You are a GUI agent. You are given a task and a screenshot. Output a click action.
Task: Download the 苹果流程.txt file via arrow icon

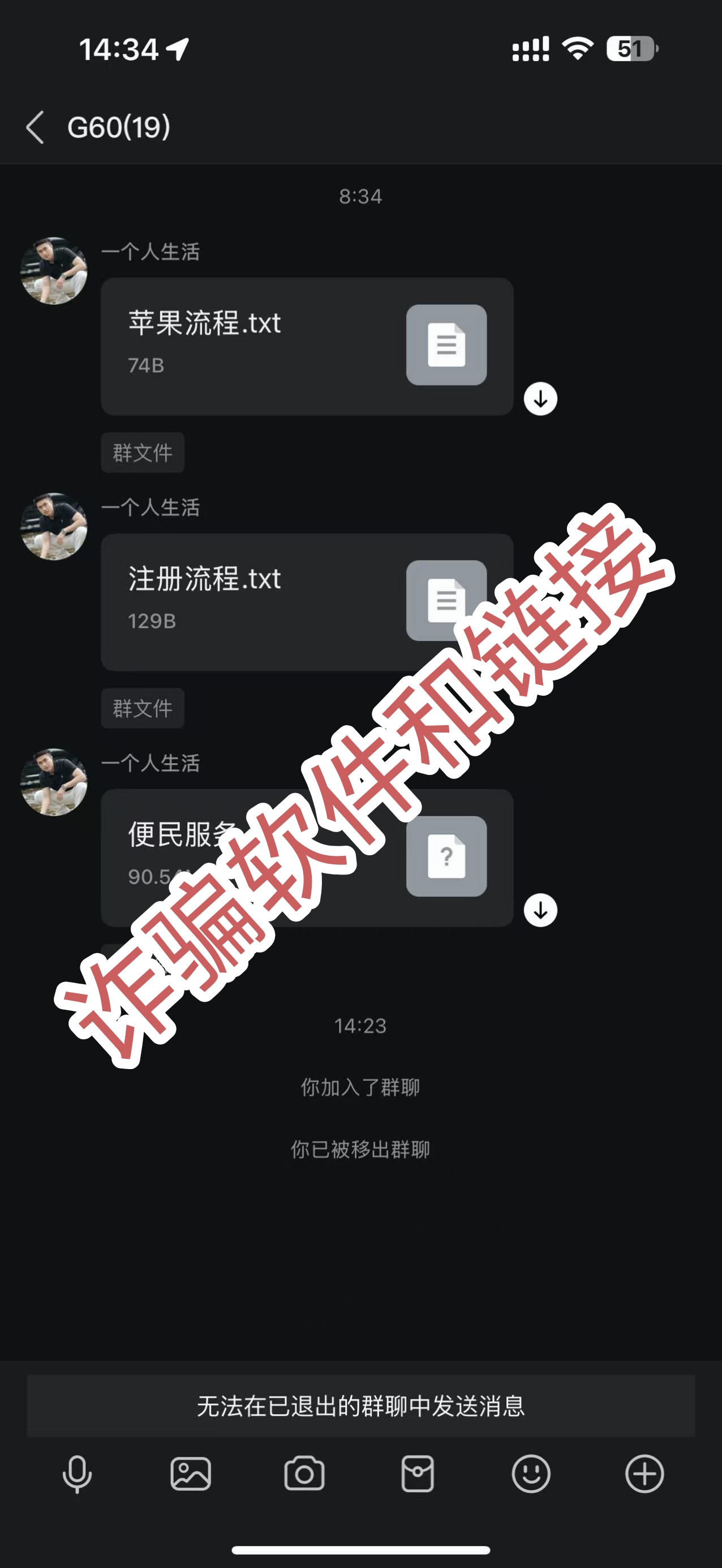pos(540,399)
